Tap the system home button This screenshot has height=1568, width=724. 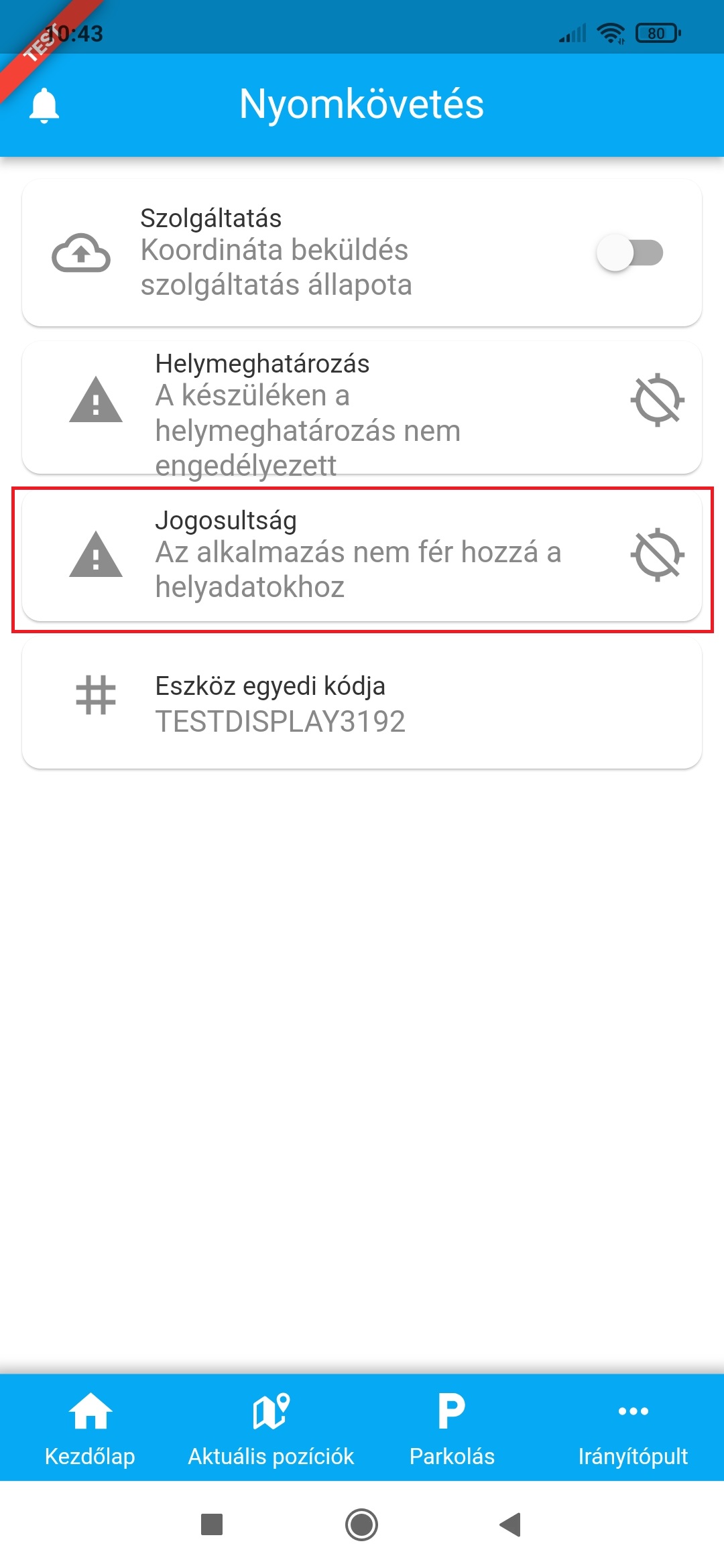[362, 1524]
